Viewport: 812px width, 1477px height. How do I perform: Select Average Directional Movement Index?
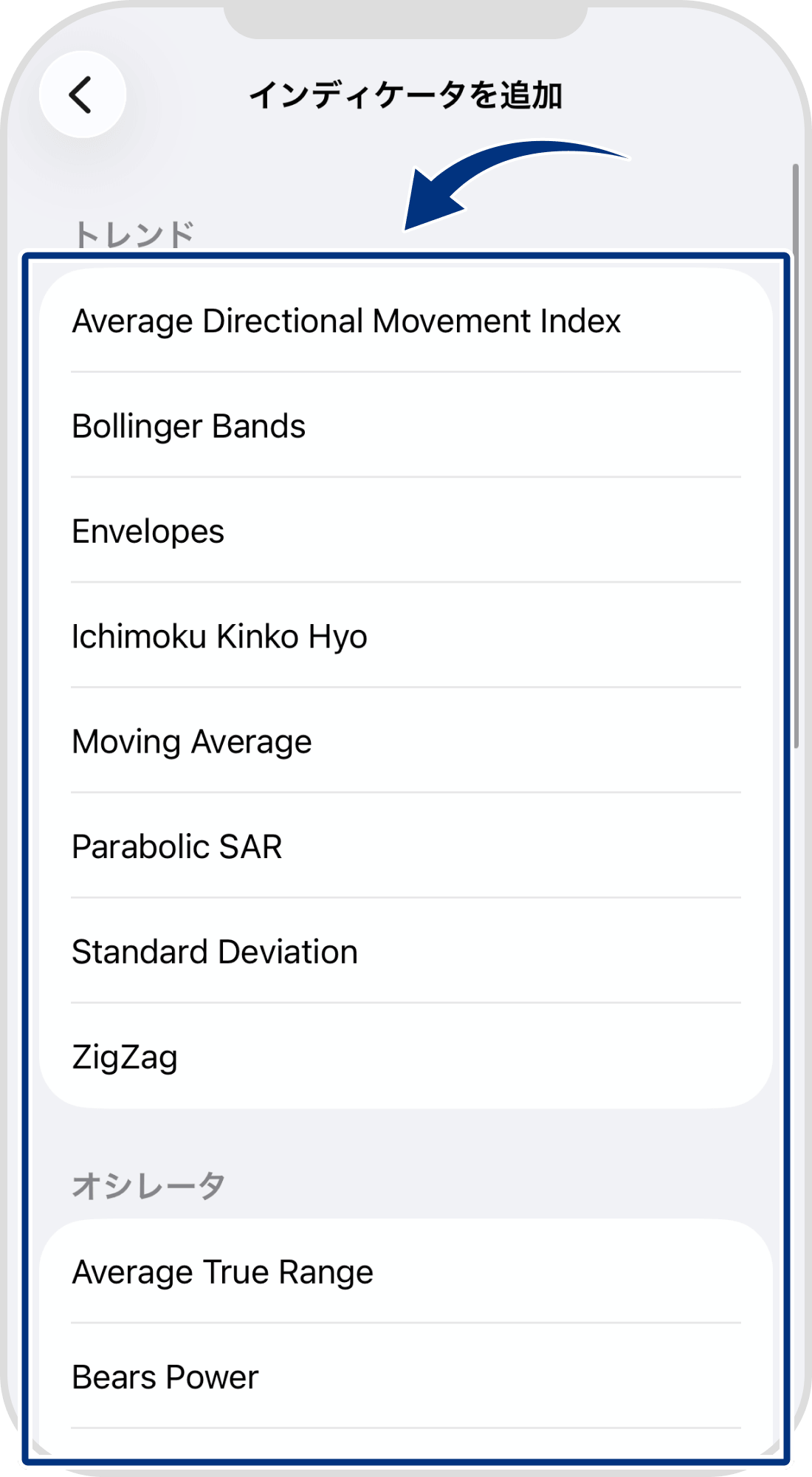pos(406,321)
